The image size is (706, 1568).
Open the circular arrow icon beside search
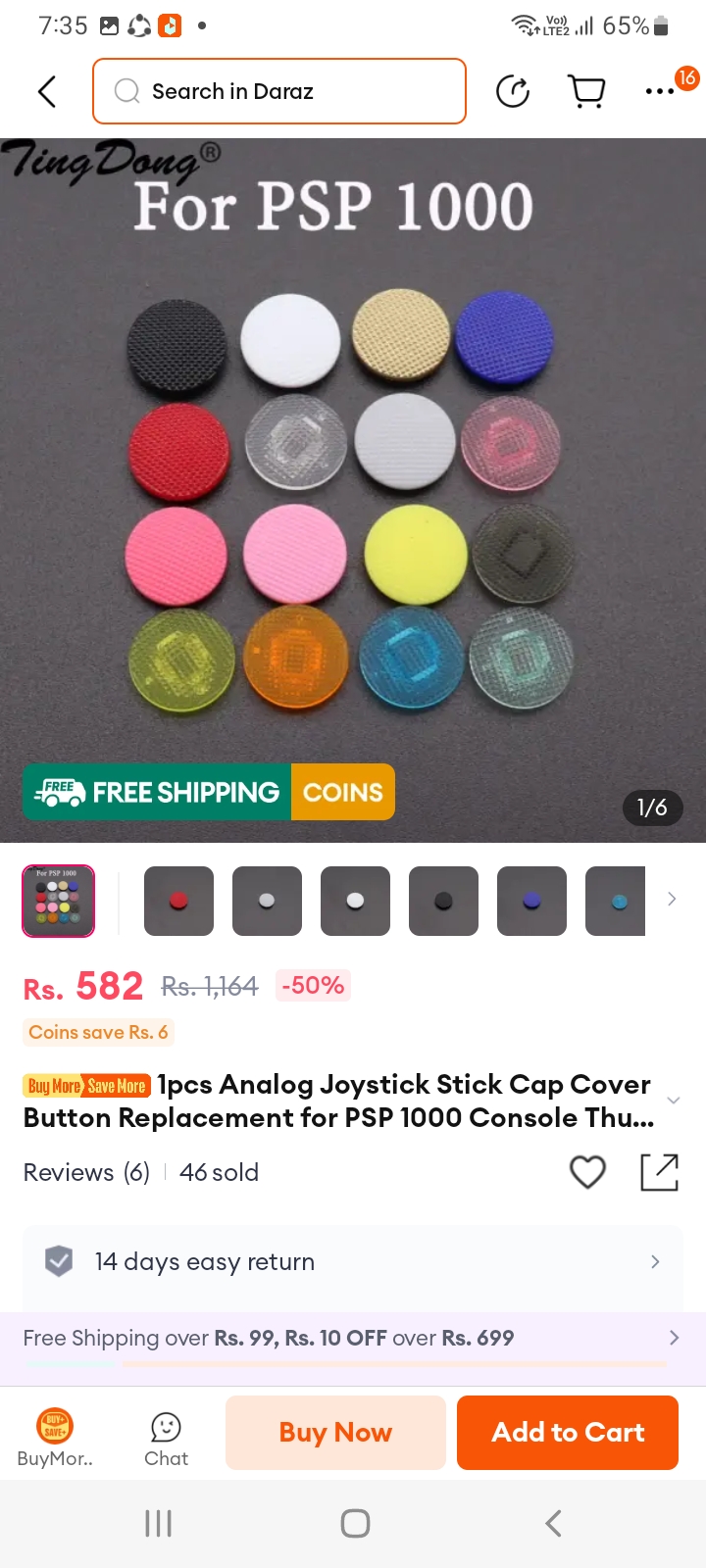pos(513,91)
